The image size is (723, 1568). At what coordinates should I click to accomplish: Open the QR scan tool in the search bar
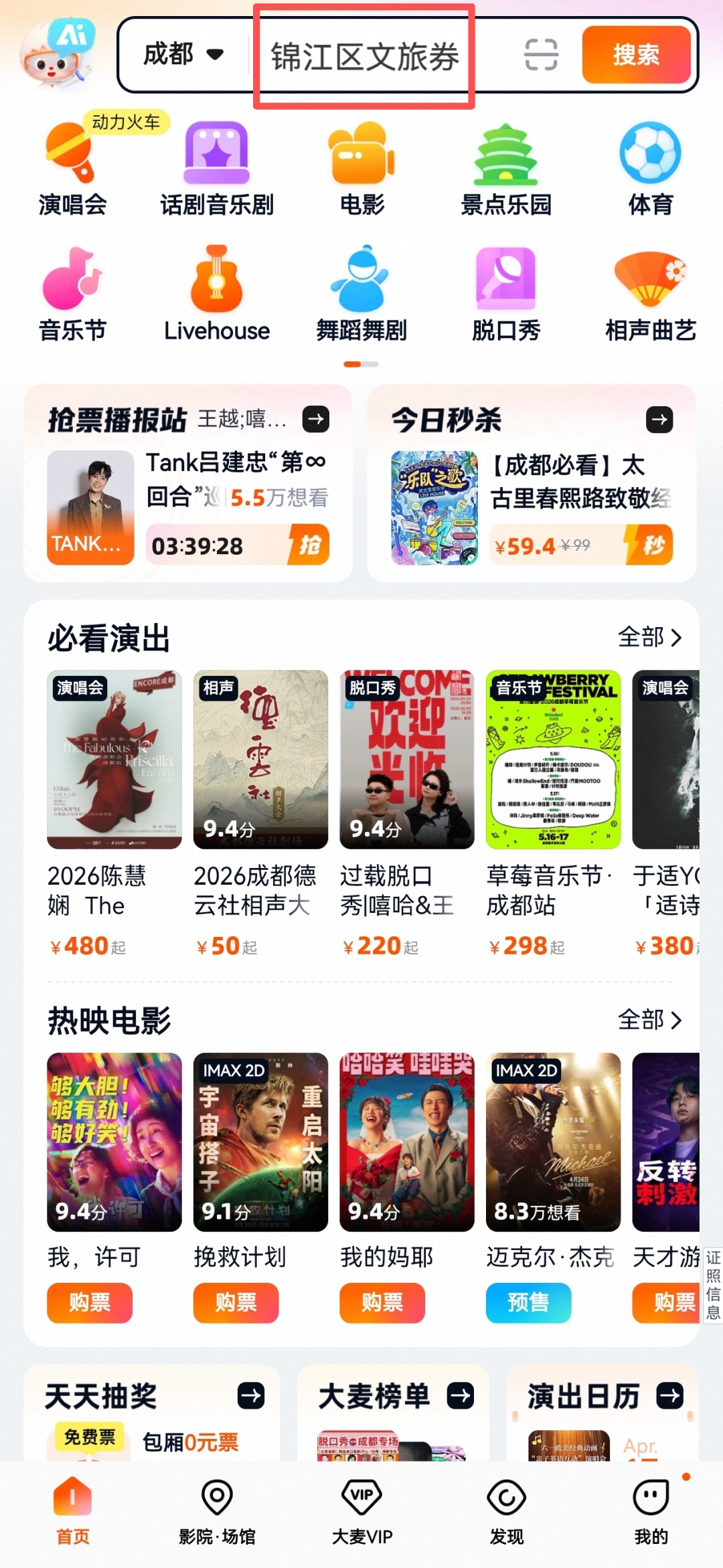pos(541,56)
